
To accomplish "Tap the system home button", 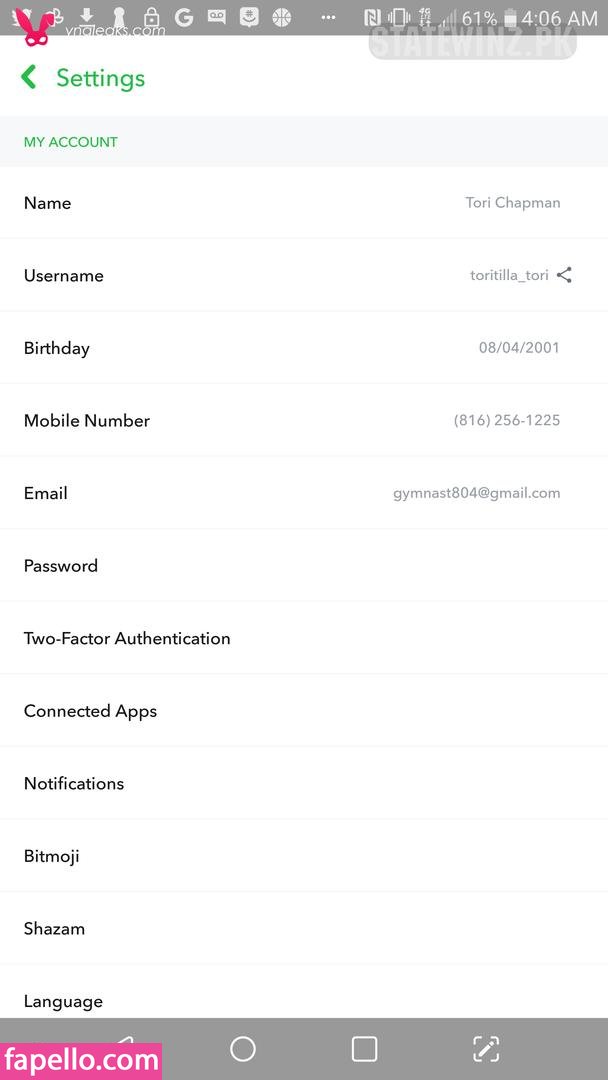I will tap(243, 1049).
